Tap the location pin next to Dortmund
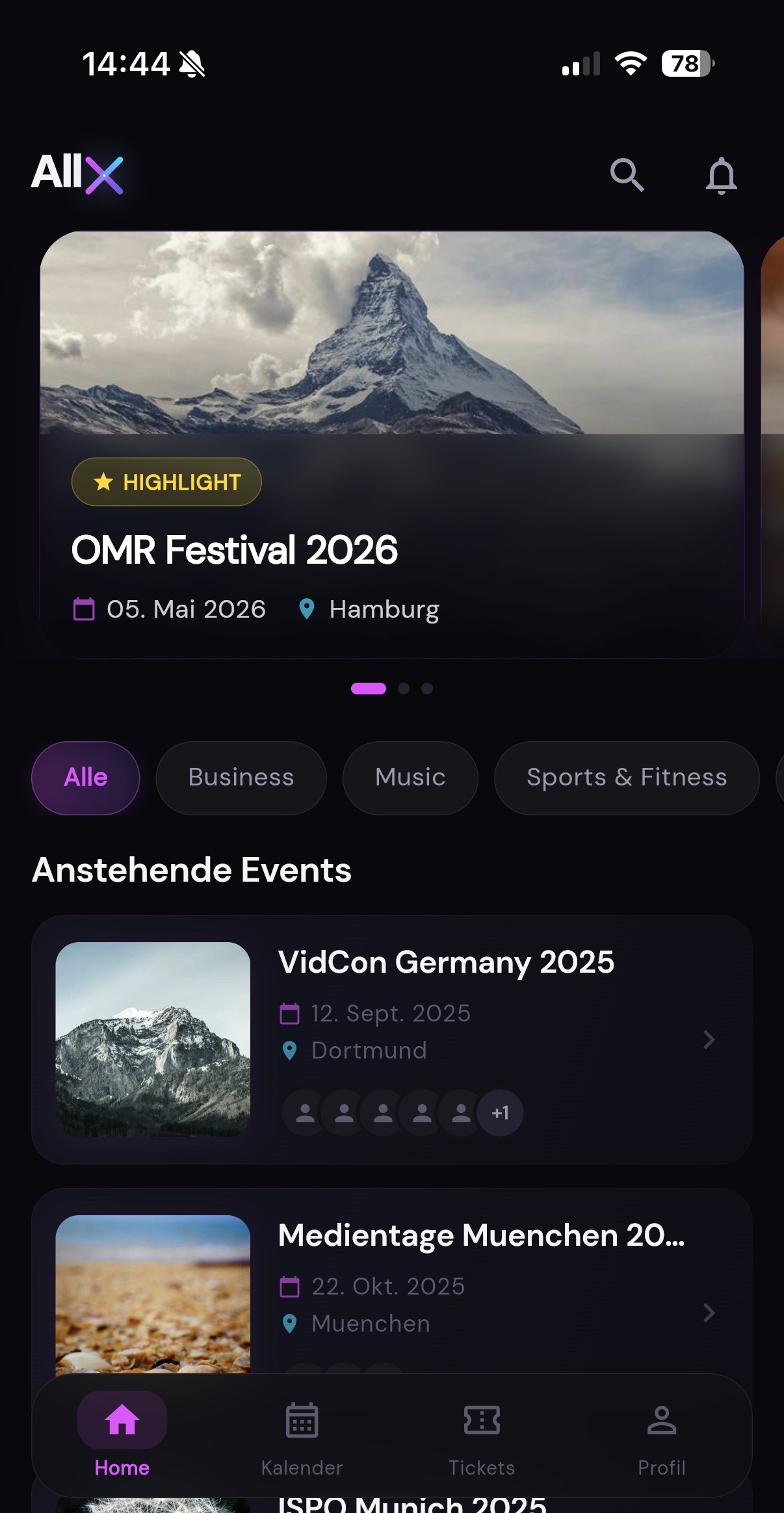Image resolution: width=784 pixels, height=1513 pixels. click(x=289, y=1049)
